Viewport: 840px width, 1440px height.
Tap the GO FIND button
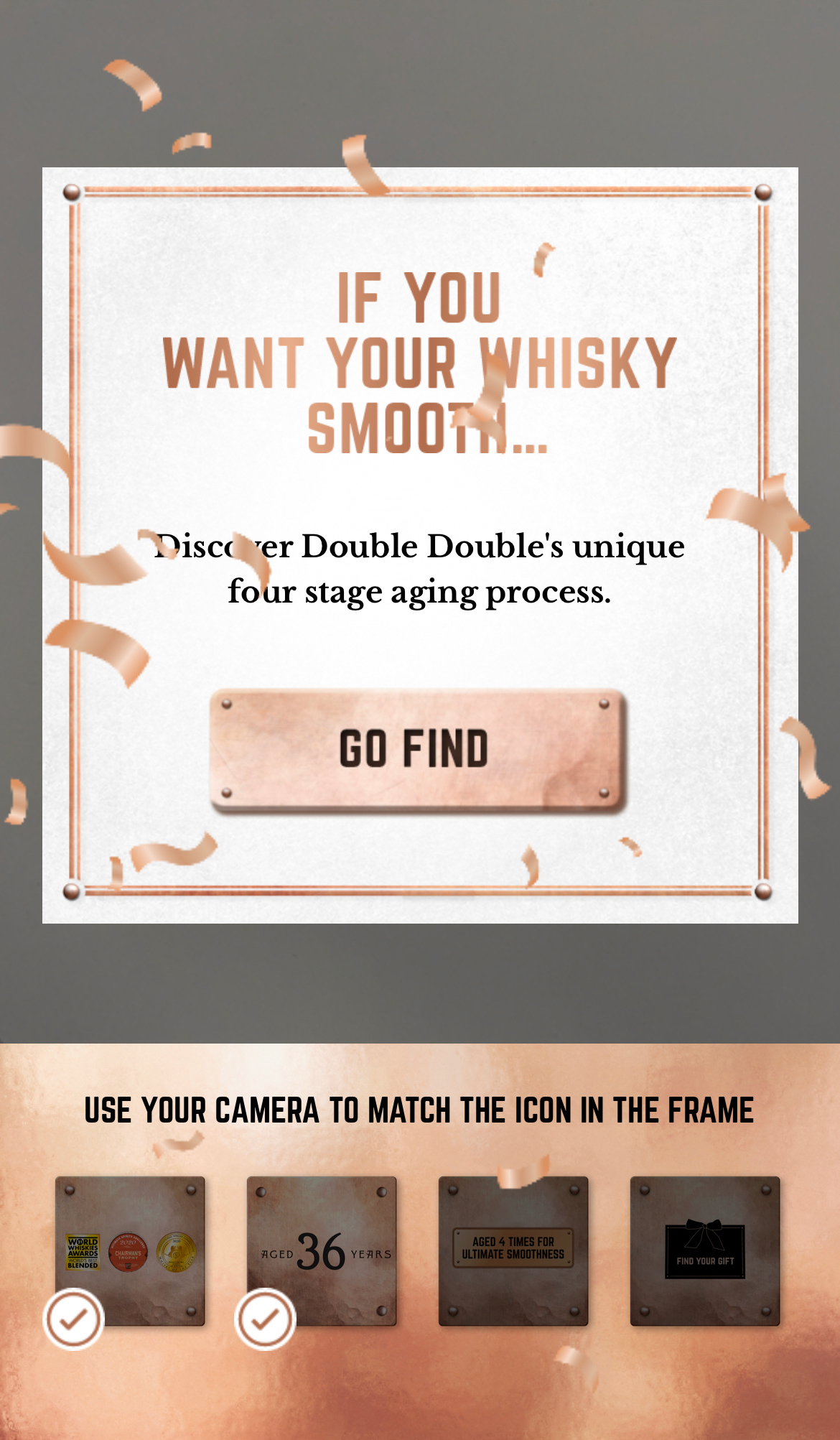[419, 751]
